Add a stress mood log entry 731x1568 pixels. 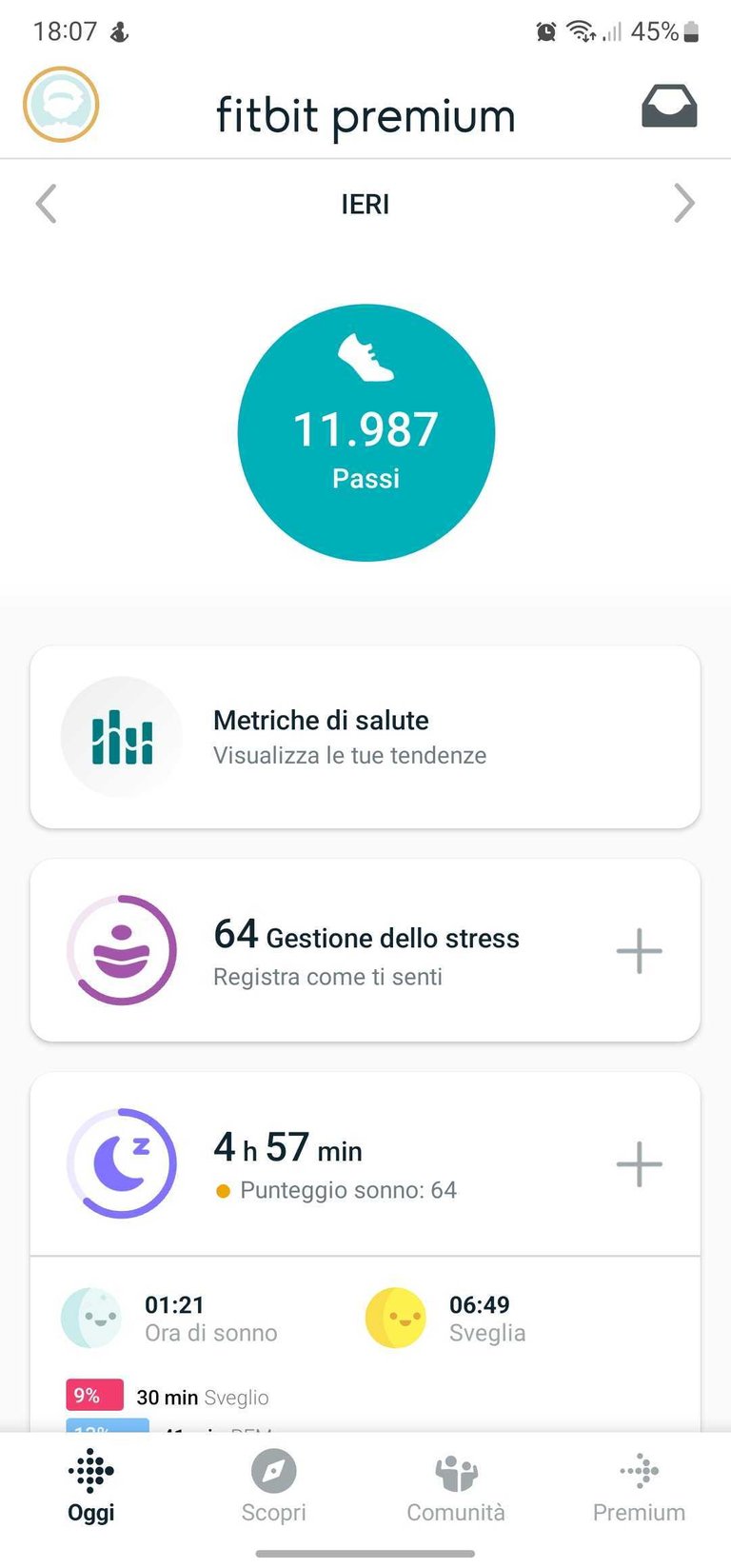point(639,951)
